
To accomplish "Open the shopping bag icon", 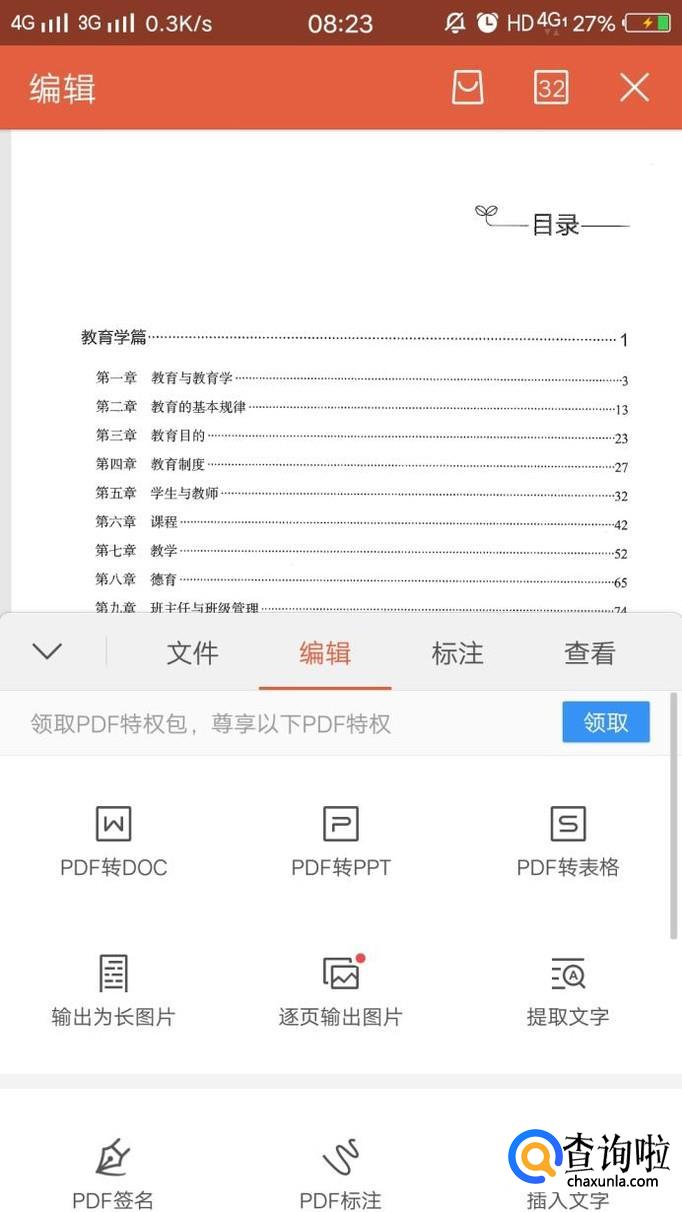I will (x=468, y=88).
